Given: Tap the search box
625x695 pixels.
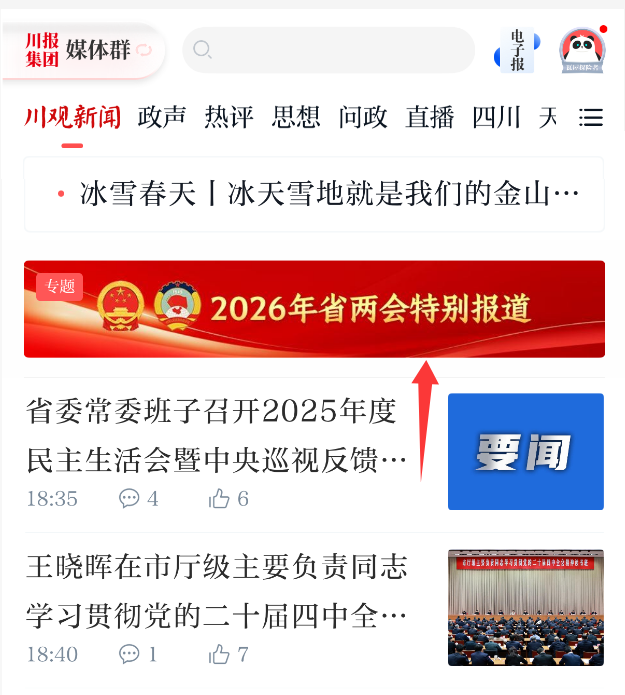Looking at the screenshot, I should pos(328,50).
